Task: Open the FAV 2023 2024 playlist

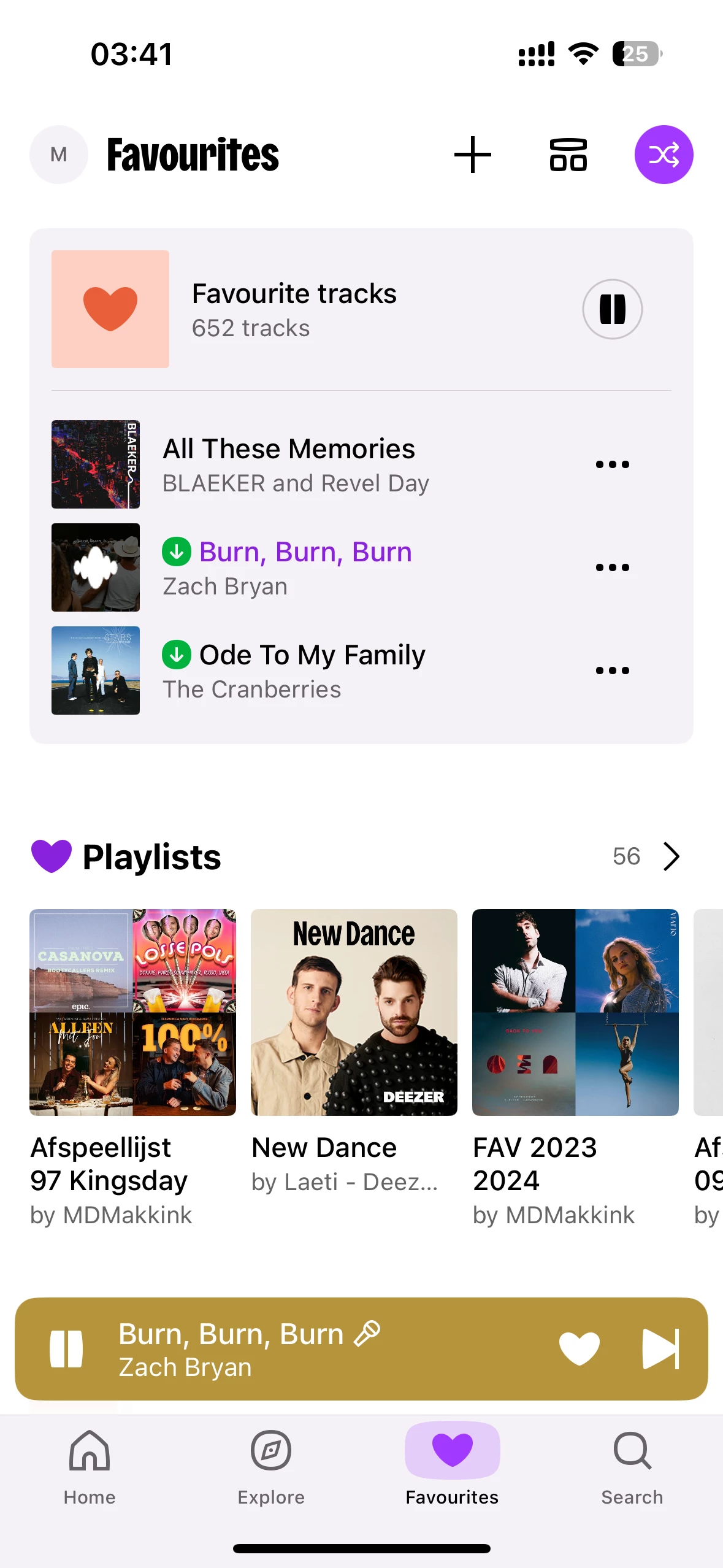Action: (x=575, y=1012)
